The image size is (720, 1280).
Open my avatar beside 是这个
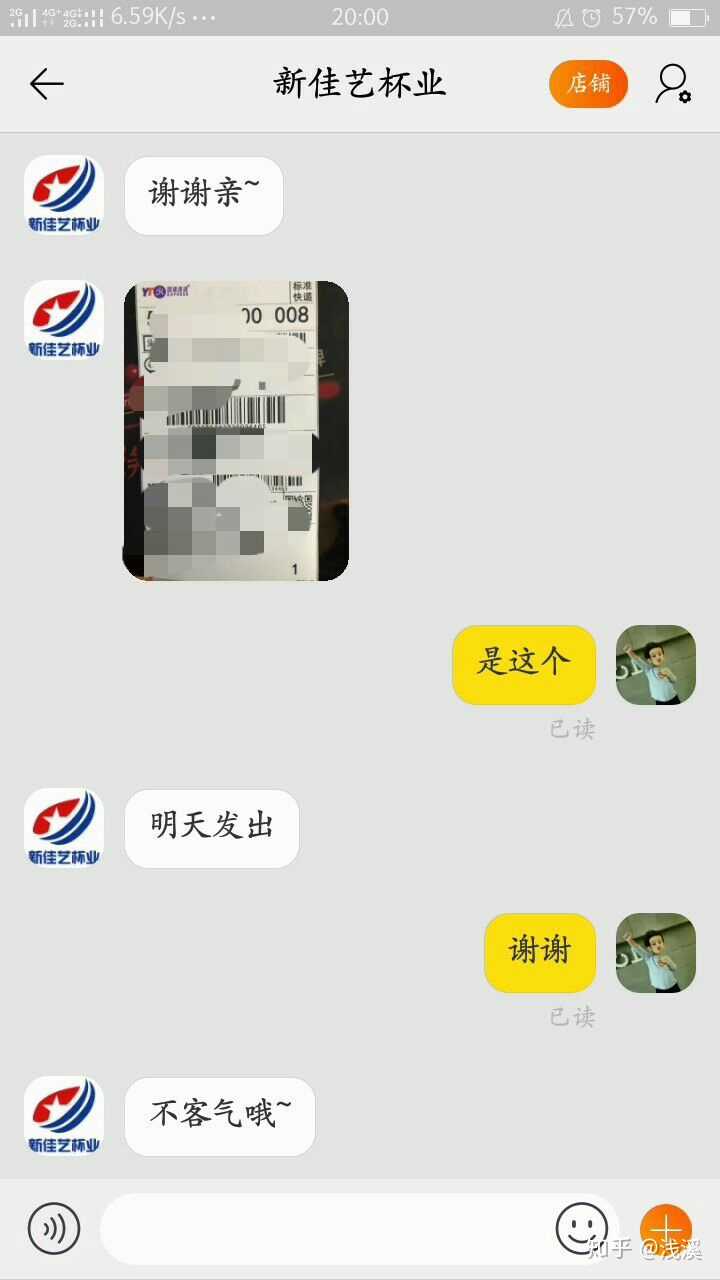click(655, 665)
